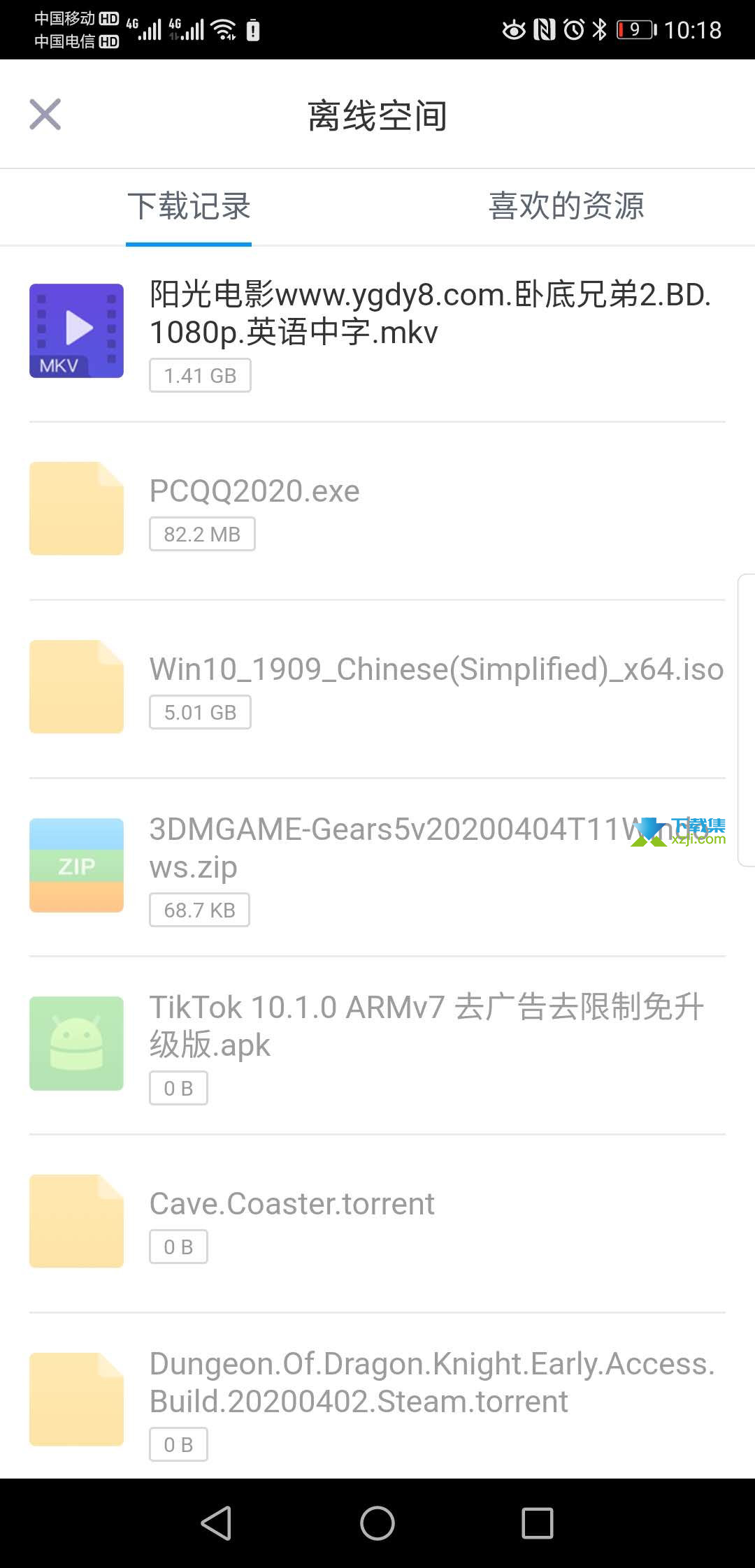Go back using the system back button
Screen dimensions: 755x1568
pyautogui.click(x=217, y=1523)
